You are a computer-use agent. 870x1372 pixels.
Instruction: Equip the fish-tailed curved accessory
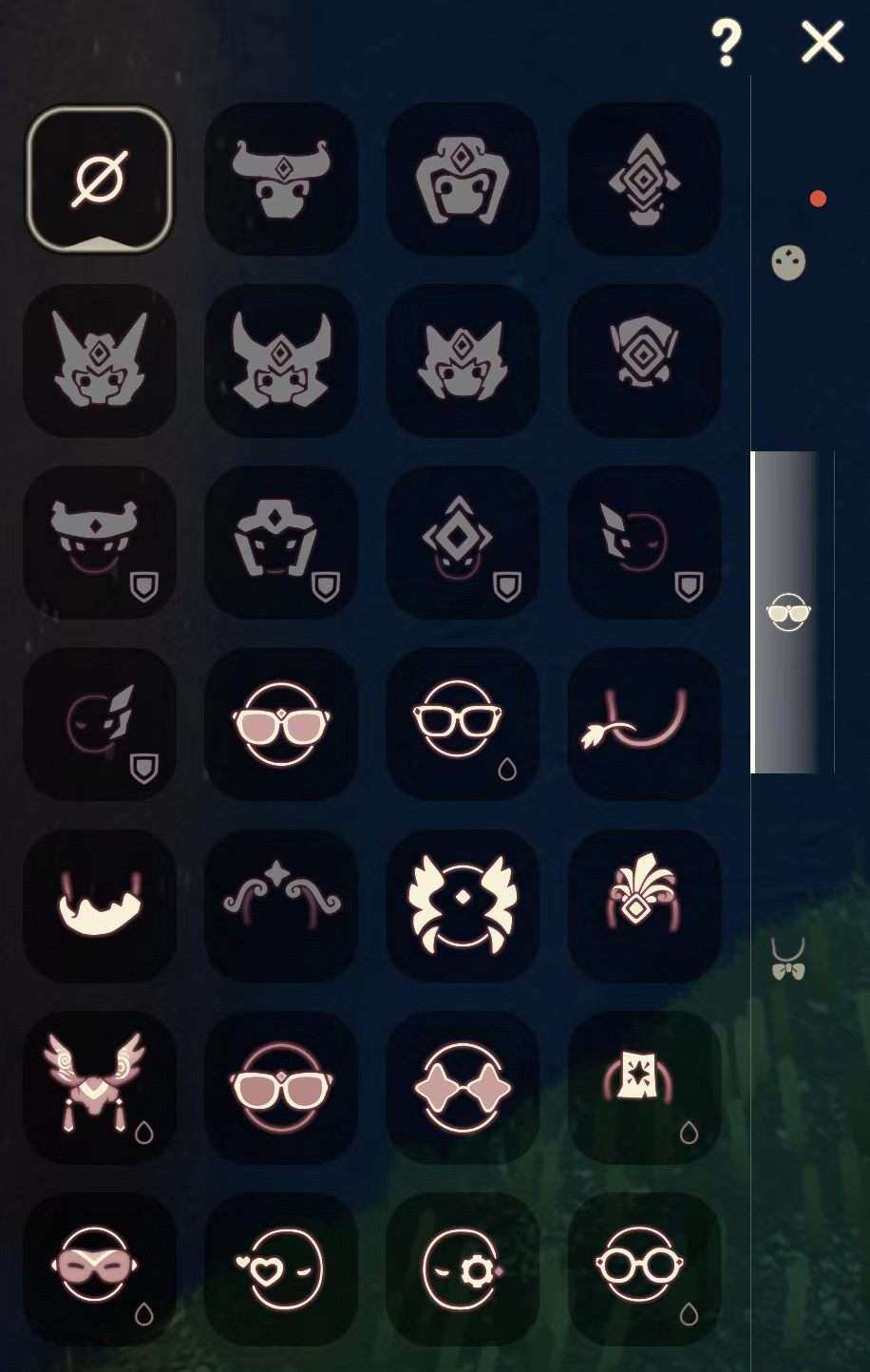pos(644,723)
